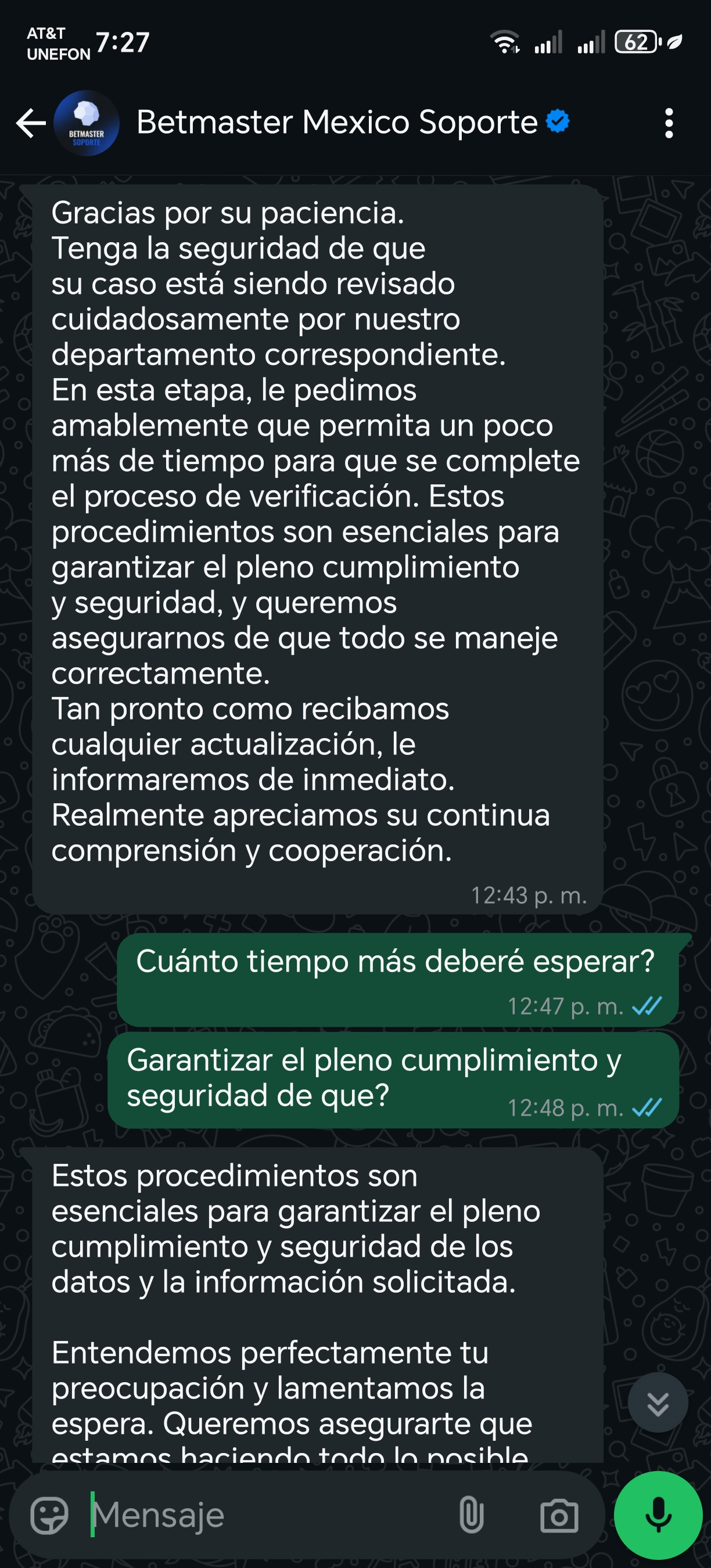
Task: Open the three-dot overflow menu
Action: click(669, 124)
